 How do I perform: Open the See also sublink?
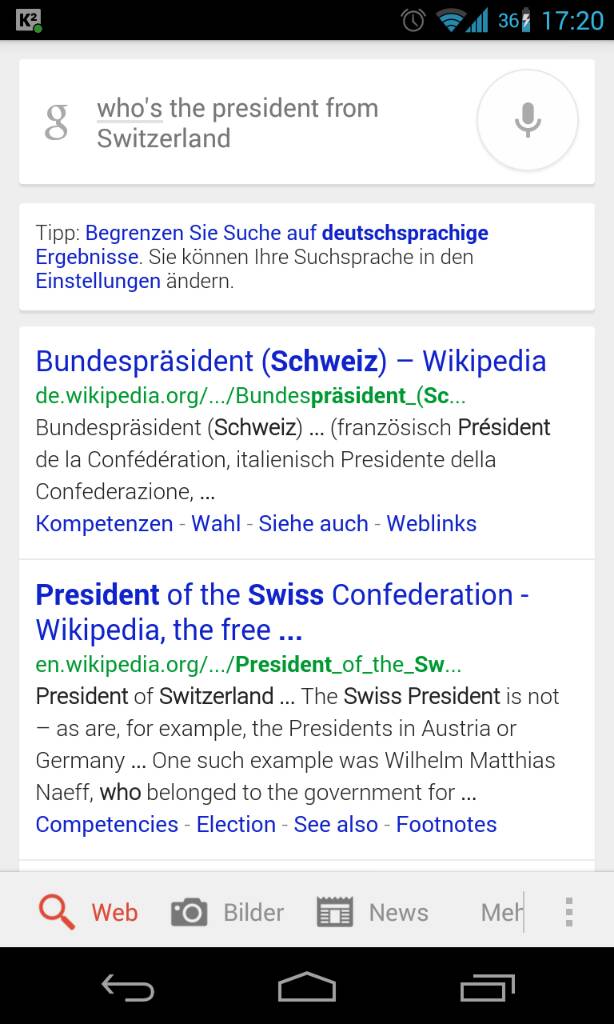(336, 824)
